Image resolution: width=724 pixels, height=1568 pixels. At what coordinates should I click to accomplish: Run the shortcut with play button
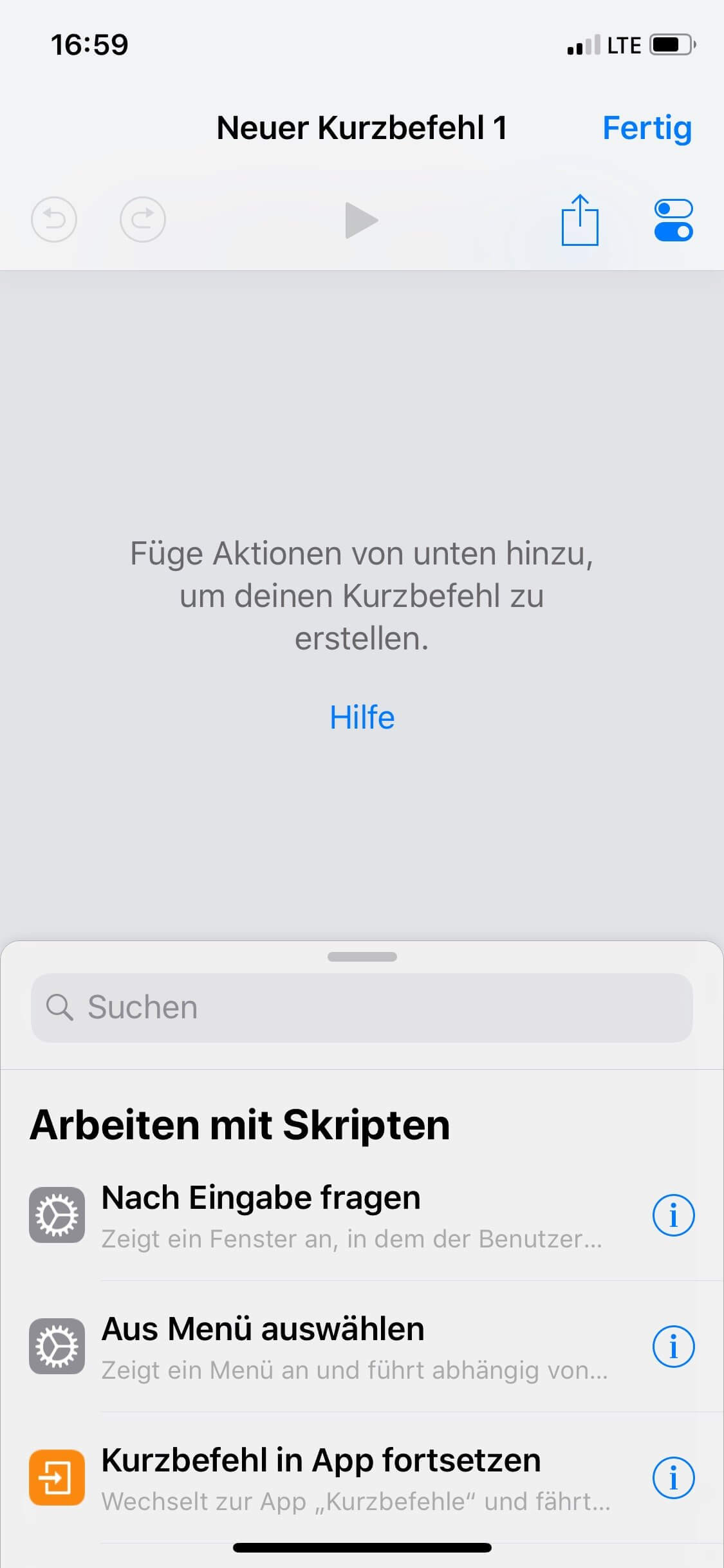[362, 220]
